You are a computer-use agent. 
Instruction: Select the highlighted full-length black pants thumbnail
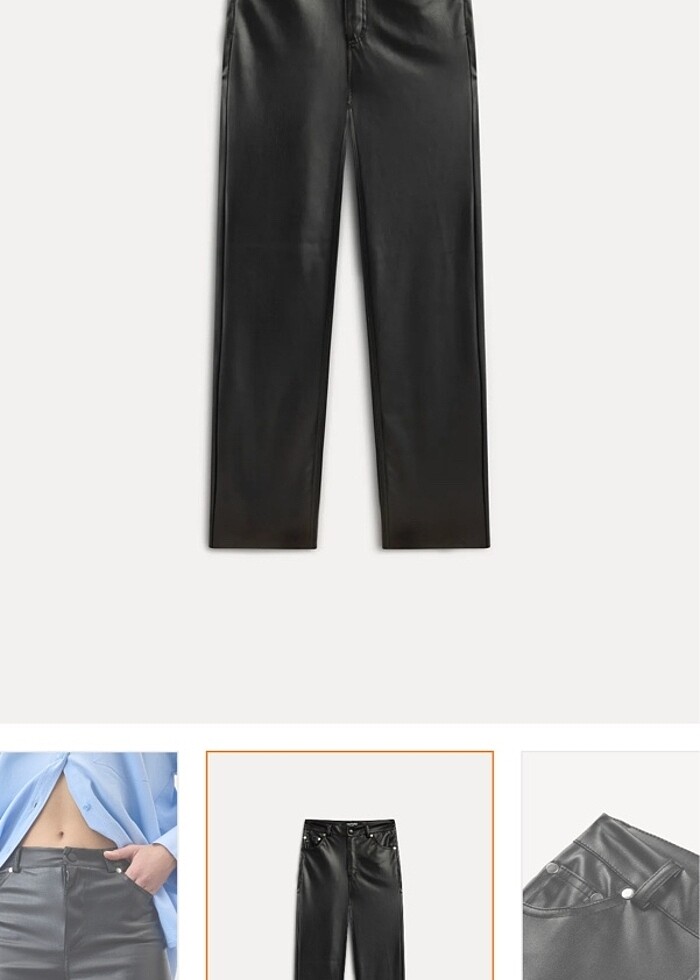pos(350,866)
